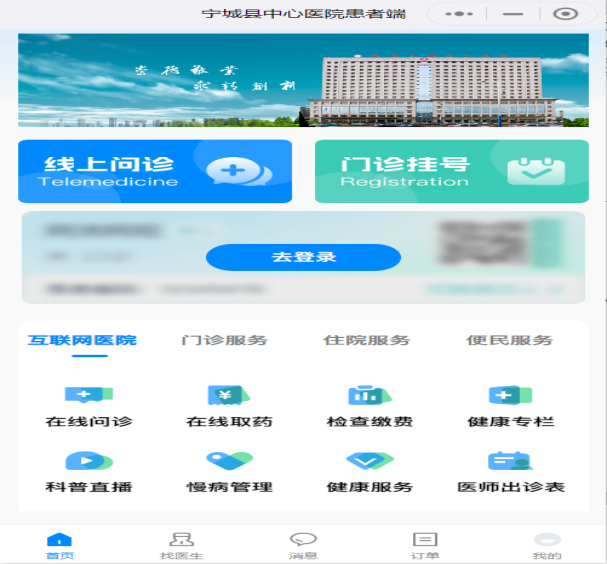This screenshot has height=564, width=607.
Task: Open 健康服务 section
Action: [x=370, y=472]
